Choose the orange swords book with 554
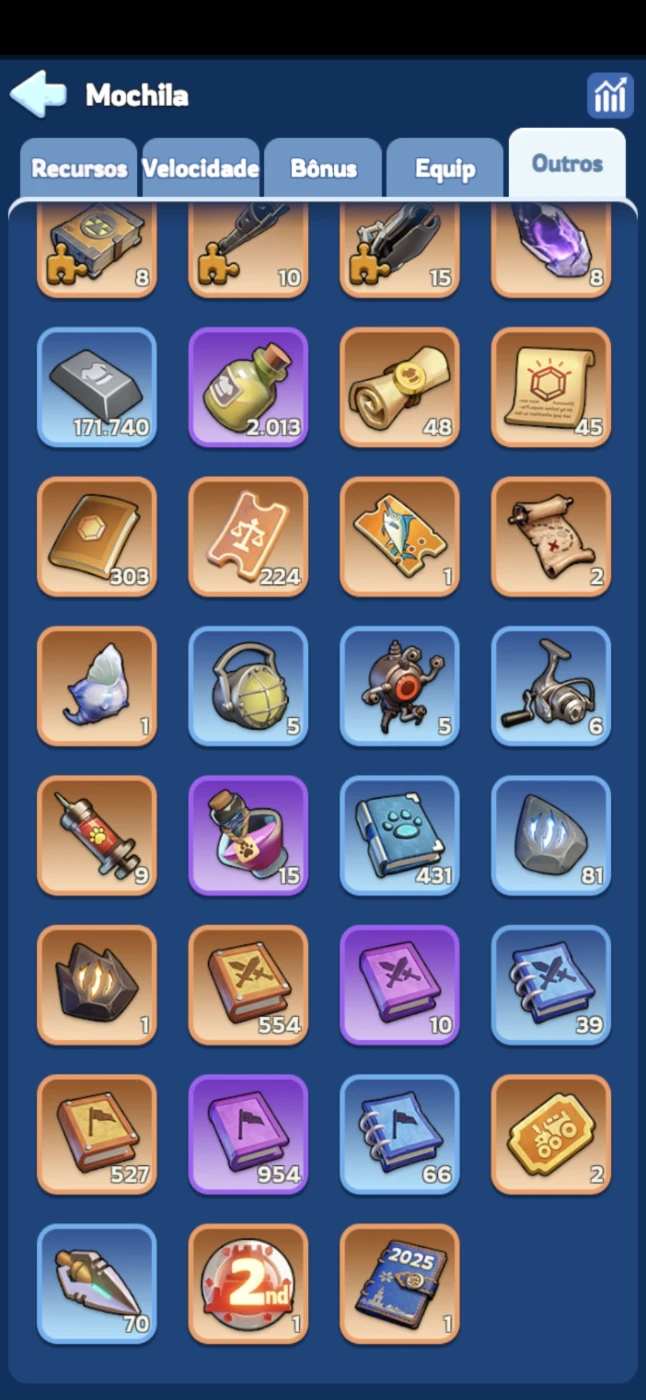The width and height of the screenshot is (646, 1400). [x=248, y=985]
